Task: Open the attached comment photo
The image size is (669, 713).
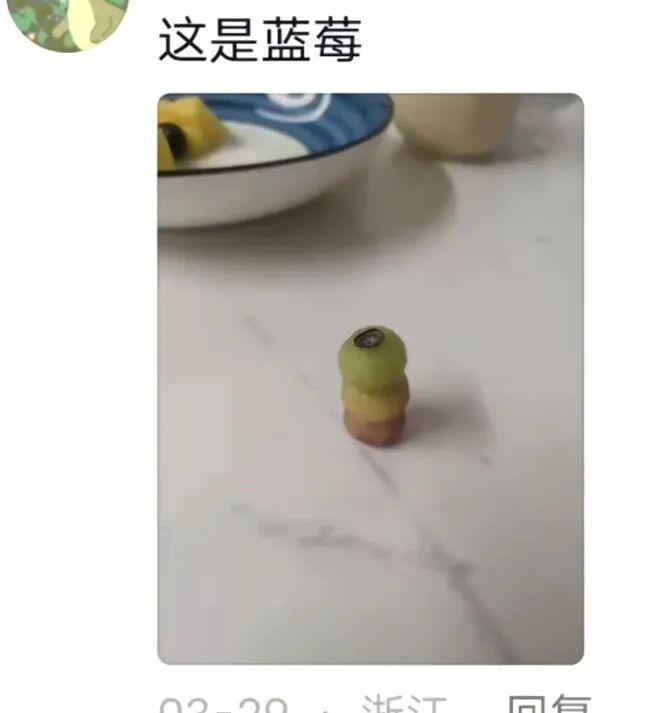Action: (370, 378)
